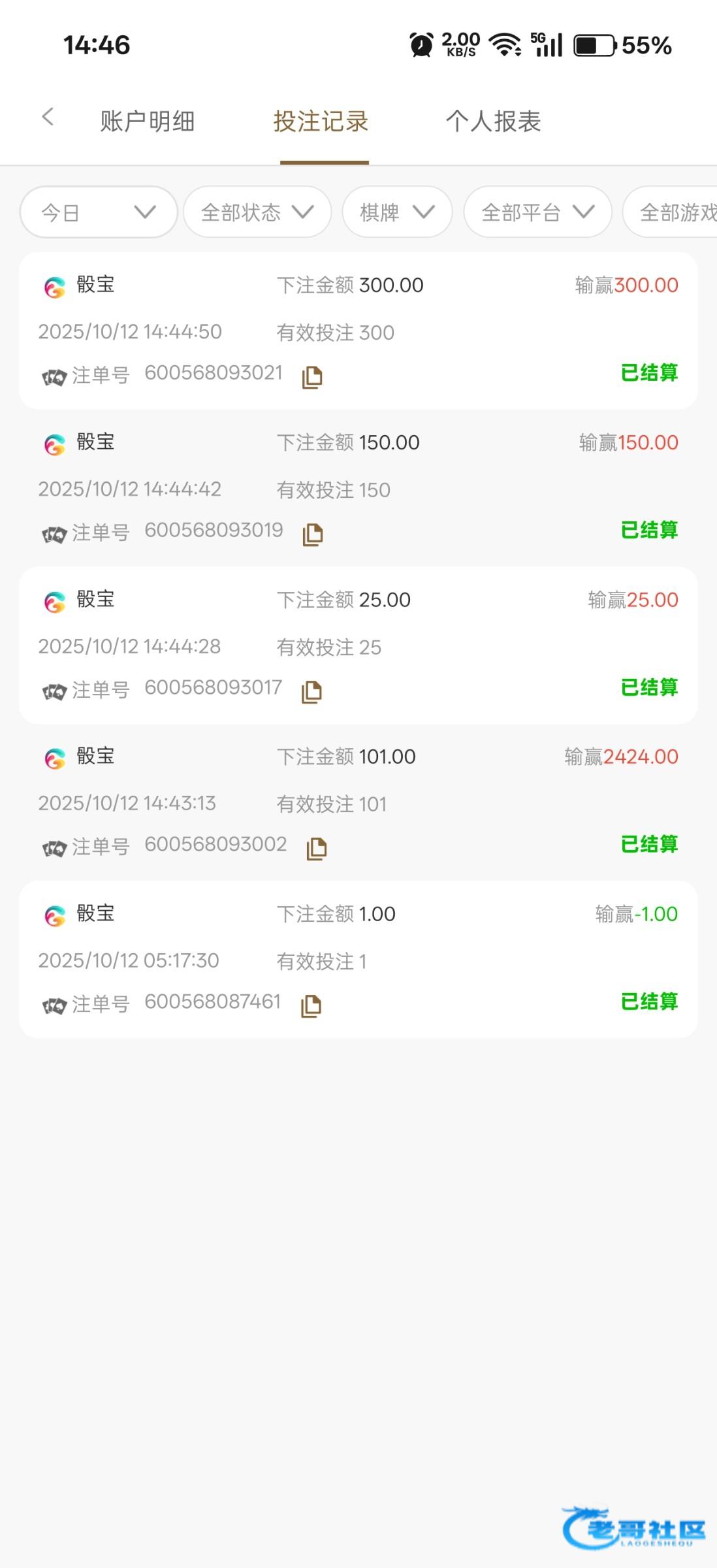Copy bet number 600568093021
This screenshot has height=1568, width=717.
312,377
